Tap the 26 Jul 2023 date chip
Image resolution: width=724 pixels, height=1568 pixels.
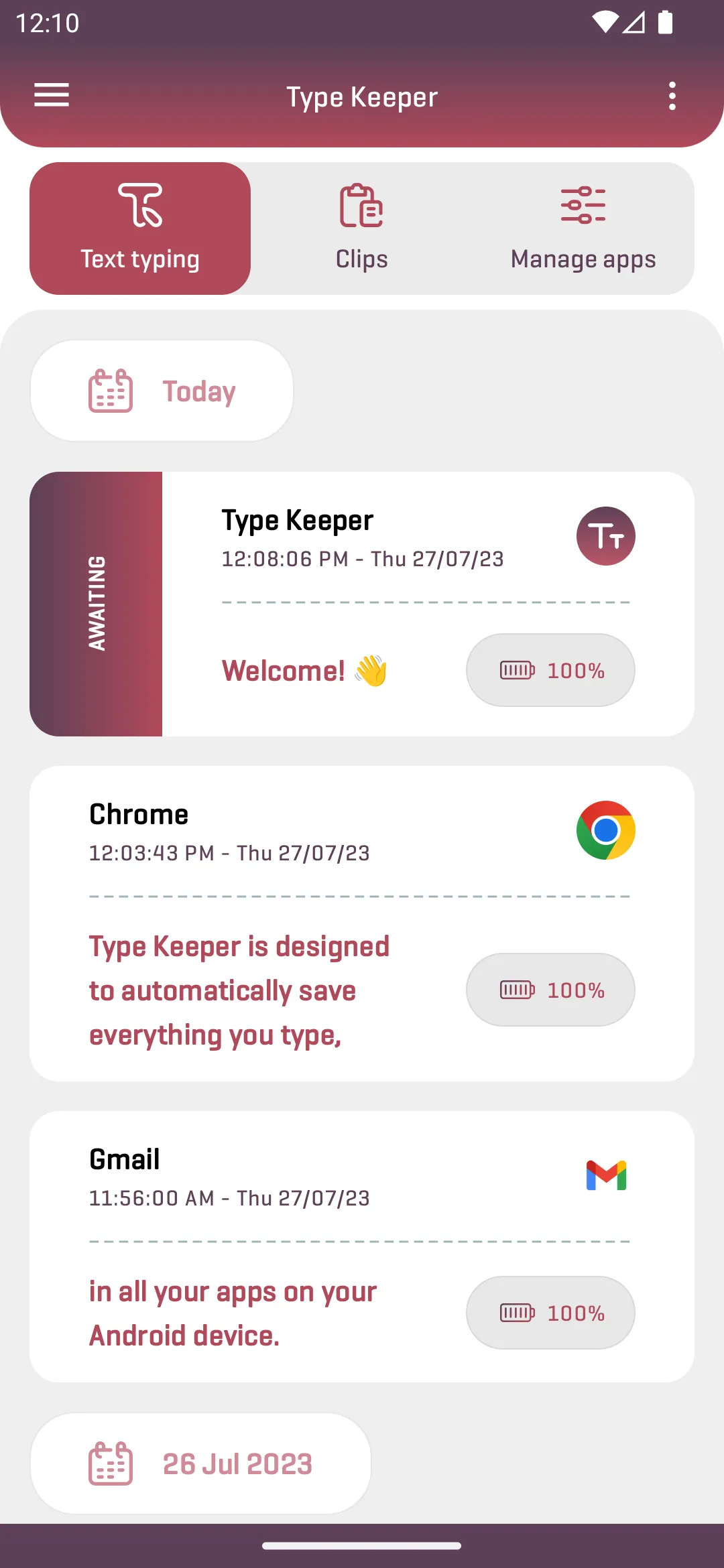pyautogui.click(x=200, y=1463)
